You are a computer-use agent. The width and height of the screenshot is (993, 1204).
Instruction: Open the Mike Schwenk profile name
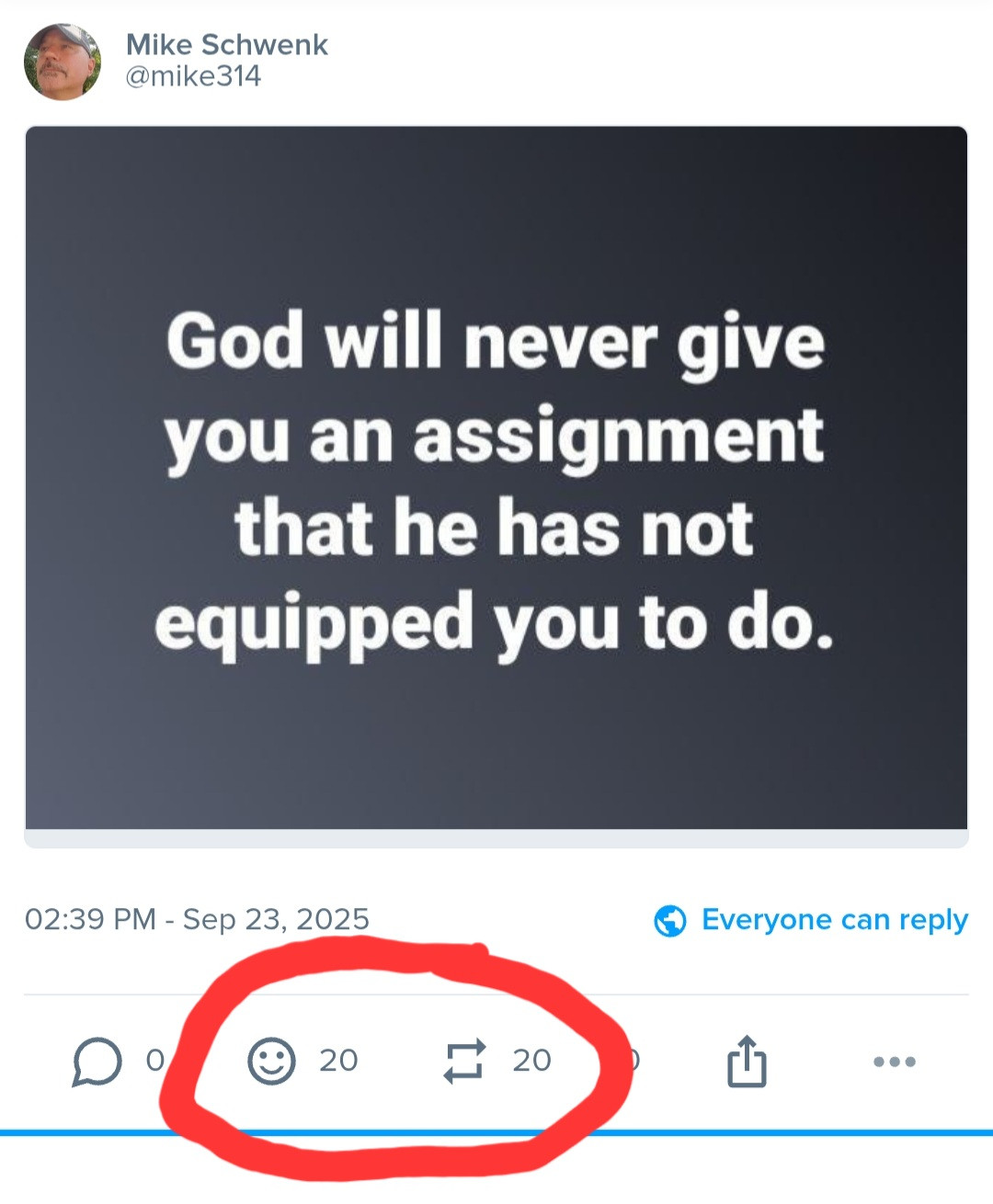(x=226, y=44)
